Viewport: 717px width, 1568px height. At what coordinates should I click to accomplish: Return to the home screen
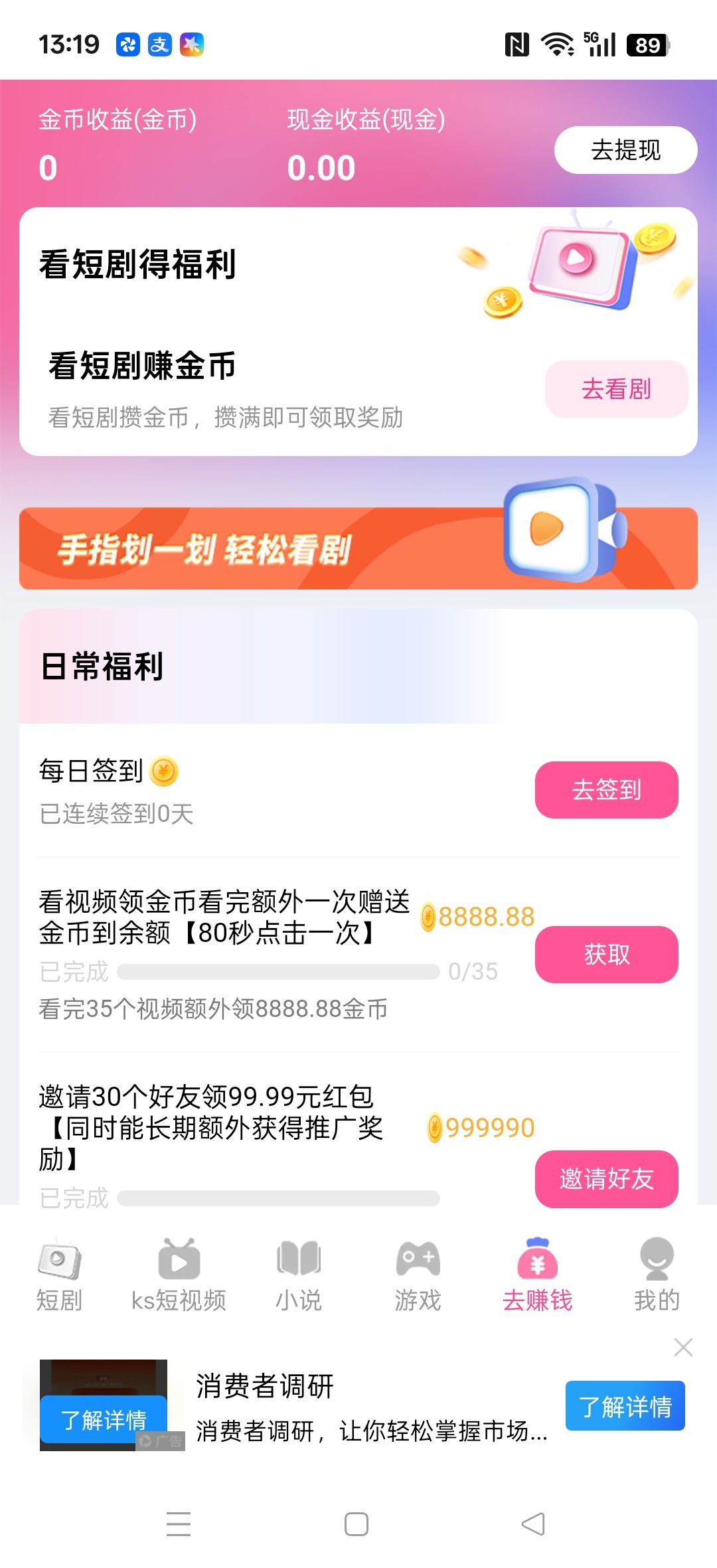(357, 1524)
